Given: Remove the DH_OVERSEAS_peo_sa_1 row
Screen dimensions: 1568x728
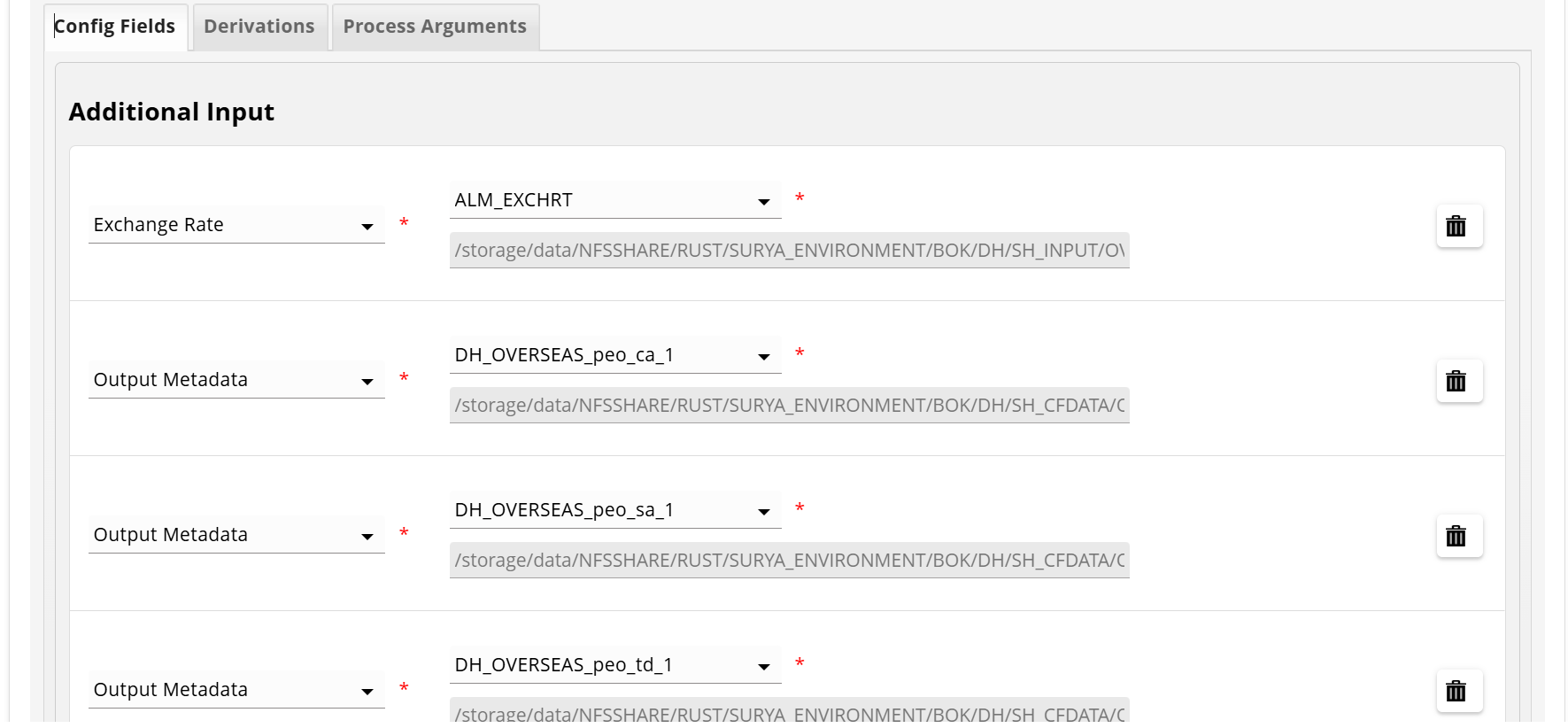Looking at the screenshot, I should pyautogui.click(x=1458, y=537).
